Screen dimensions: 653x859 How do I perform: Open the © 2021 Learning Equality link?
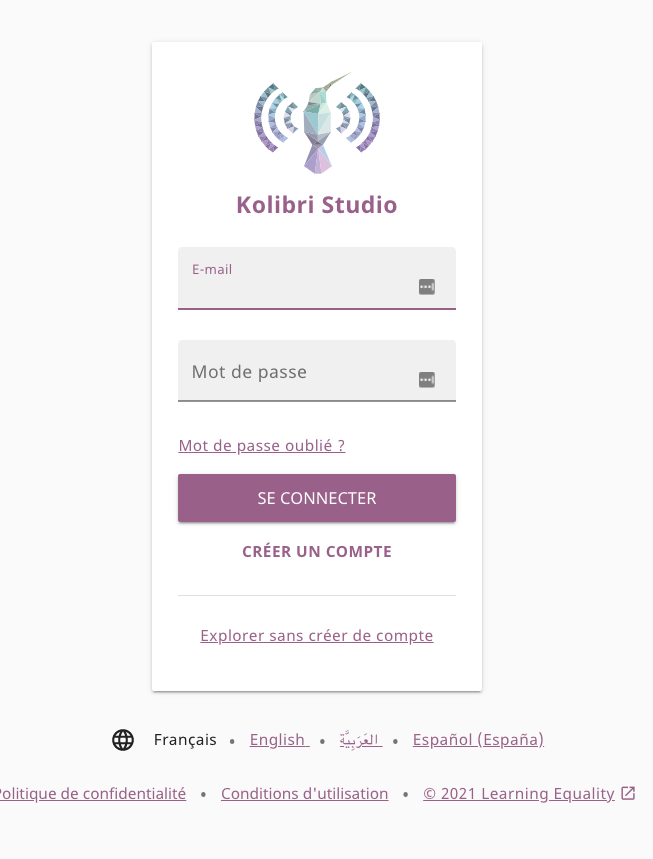[519, 794]
